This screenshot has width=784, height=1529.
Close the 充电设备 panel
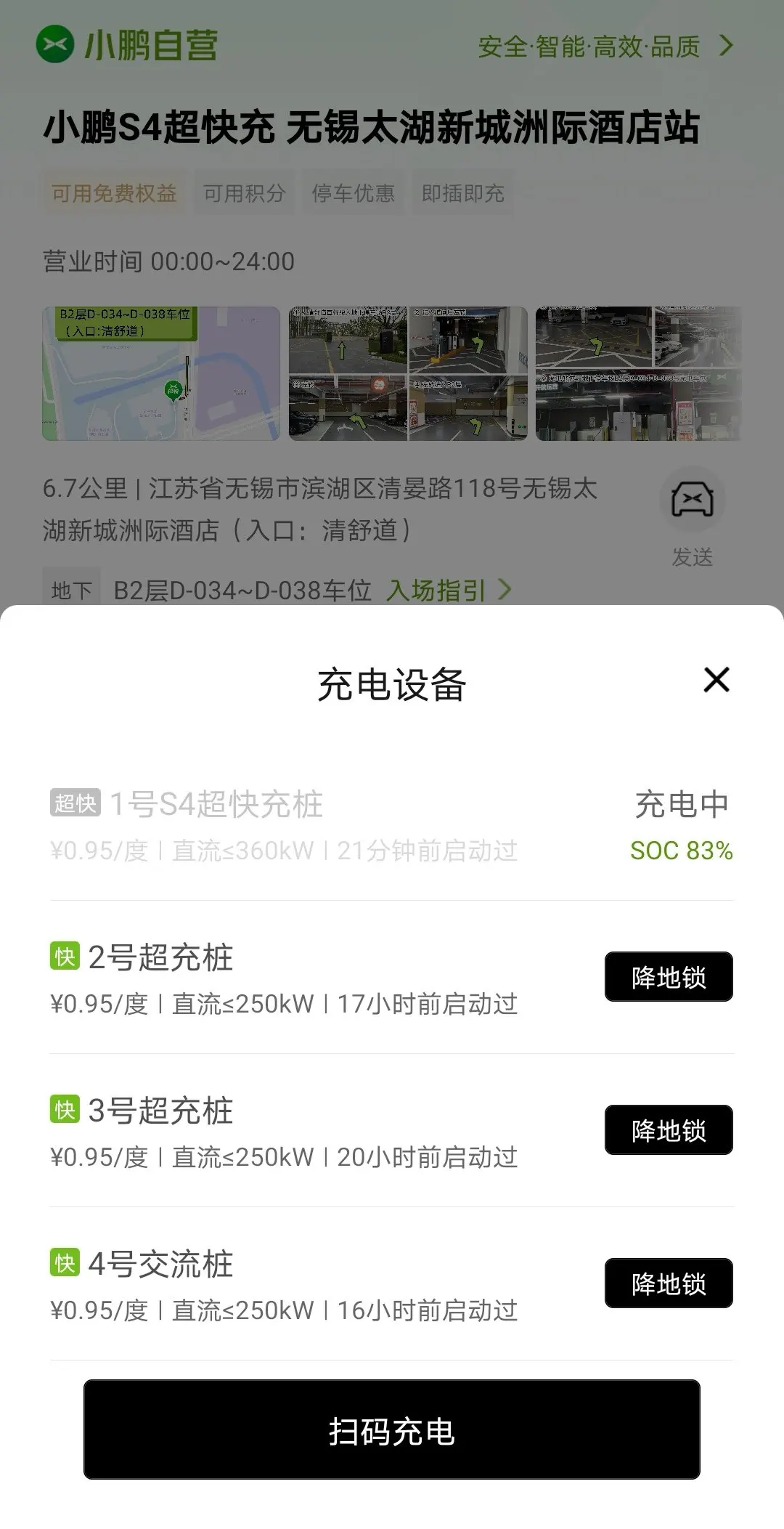716,680
